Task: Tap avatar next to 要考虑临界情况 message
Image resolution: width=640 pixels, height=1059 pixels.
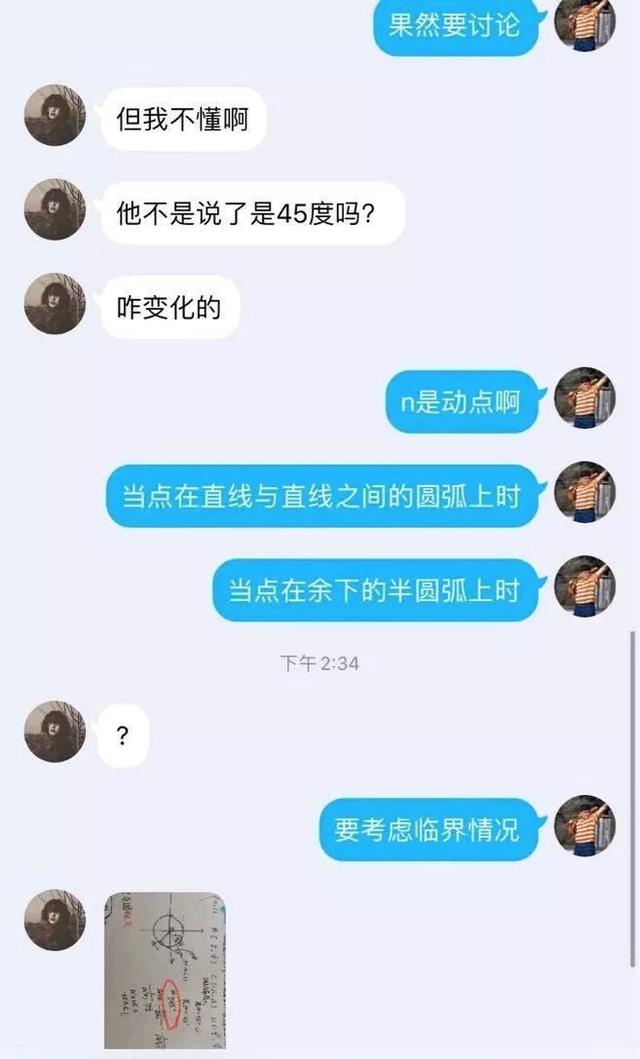Action: (584, 826)
